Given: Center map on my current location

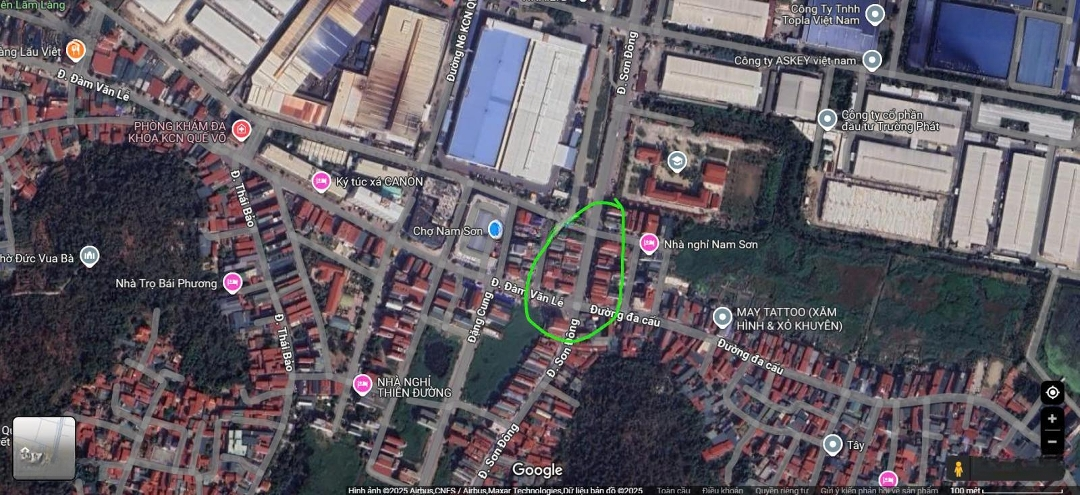Looking at the screenshot, I should point(1052,392).
